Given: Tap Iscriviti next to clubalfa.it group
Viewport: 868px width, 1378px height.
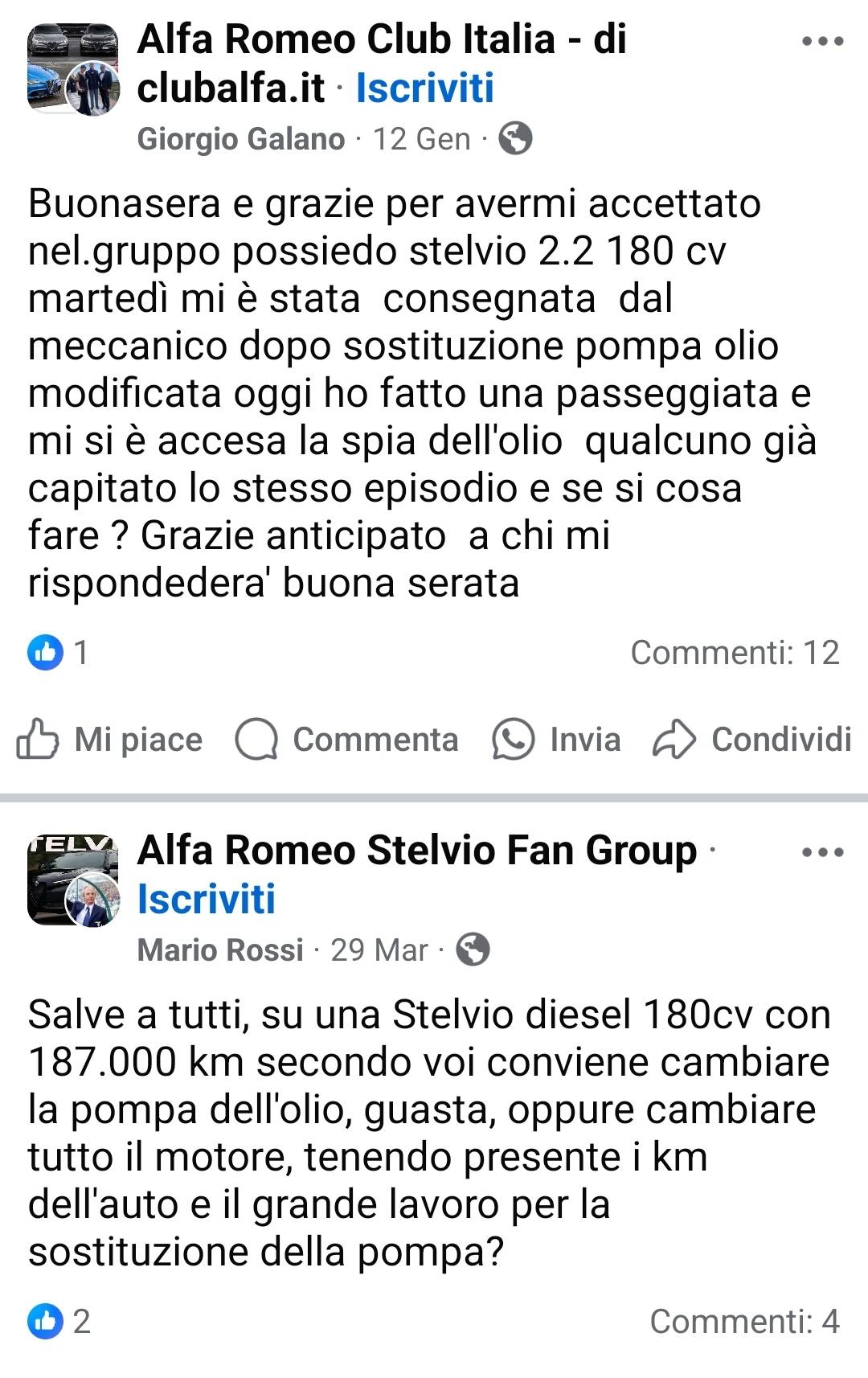Looking at the screenshot, I should pos(424,88).
